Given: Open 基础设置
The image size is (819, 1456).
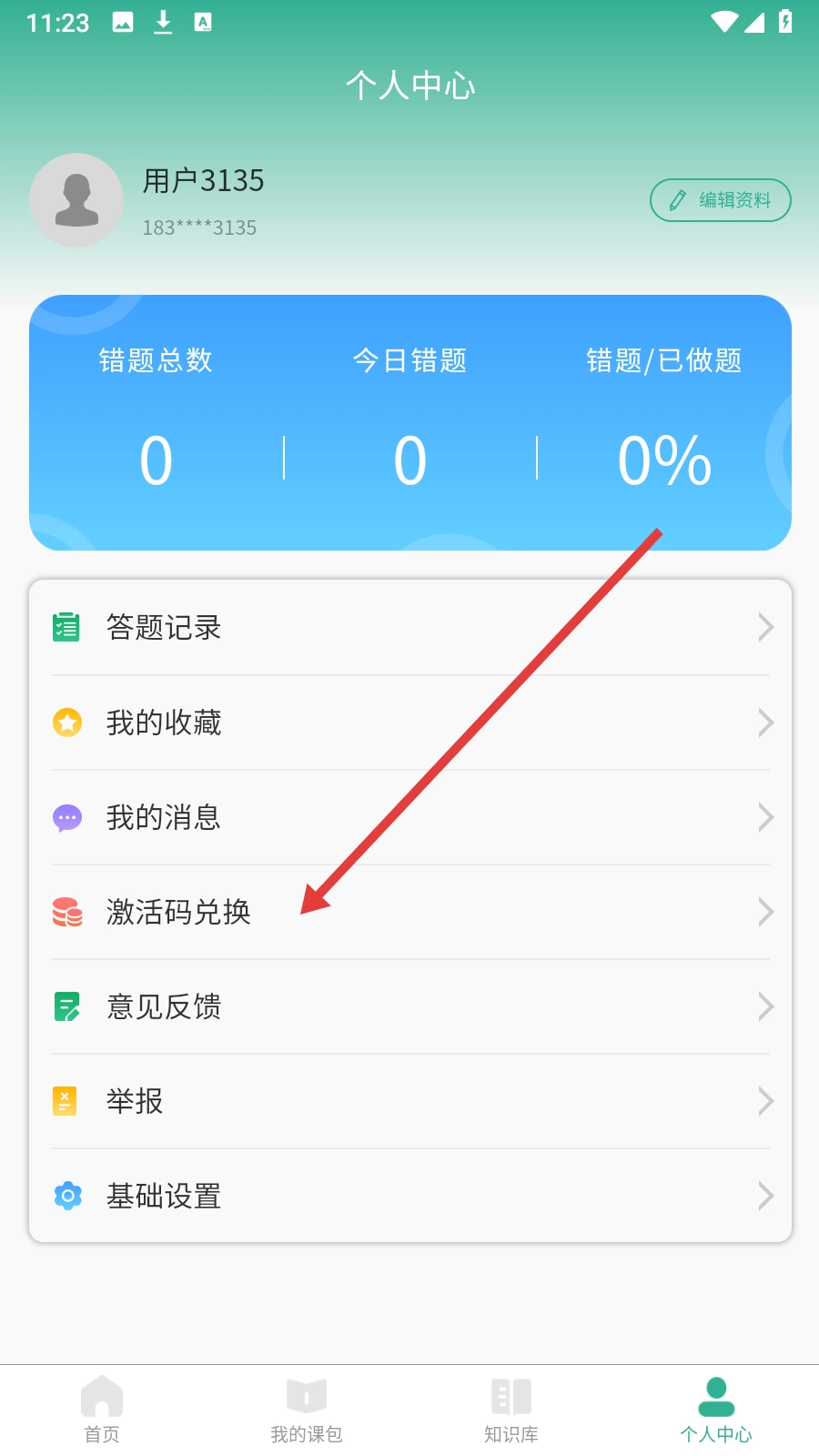Looking at the screenshot, I should coord(409,1196).
